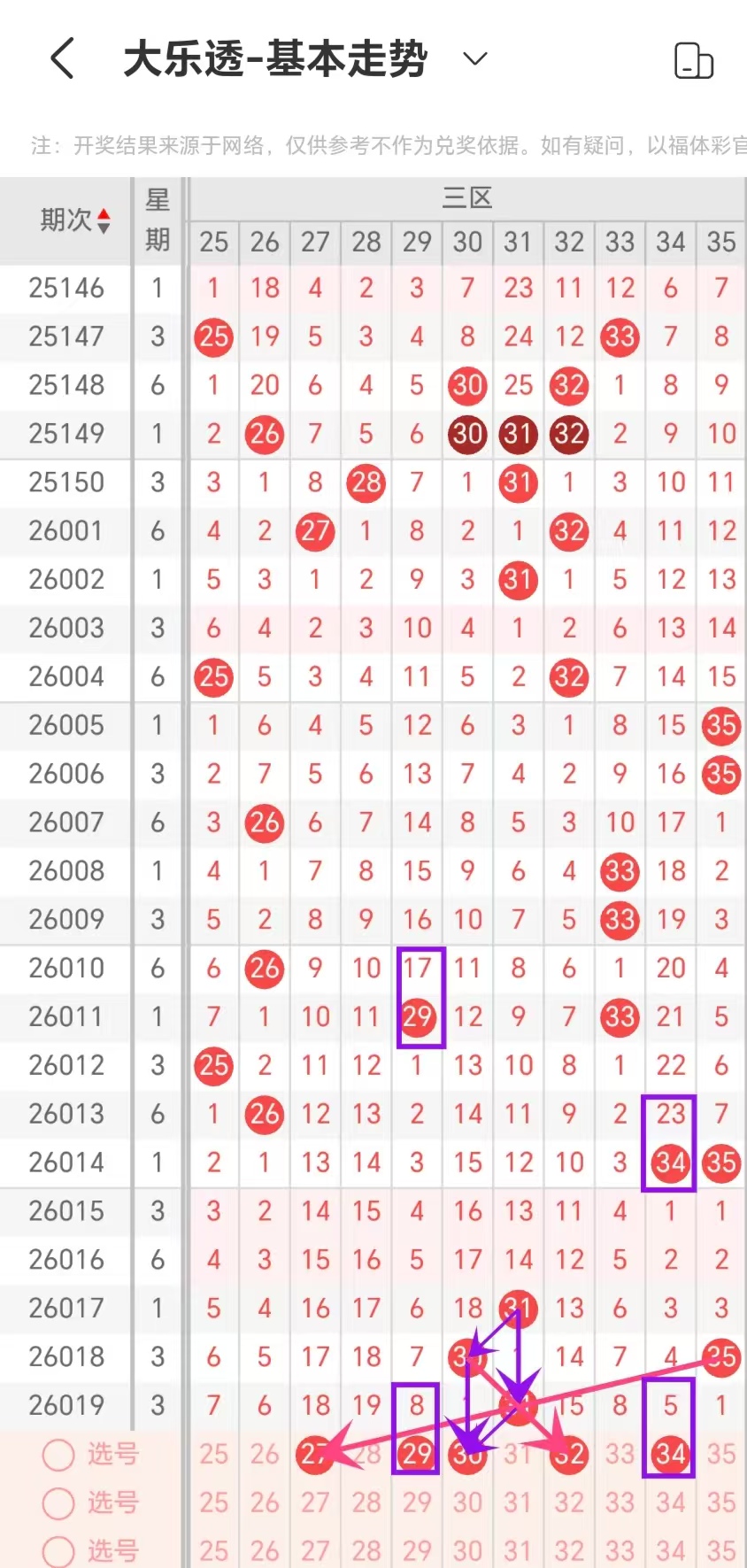The image size is (747, 1568).
Task: Pick number 33 in the second 选号 row
Action: point(620,1502)
